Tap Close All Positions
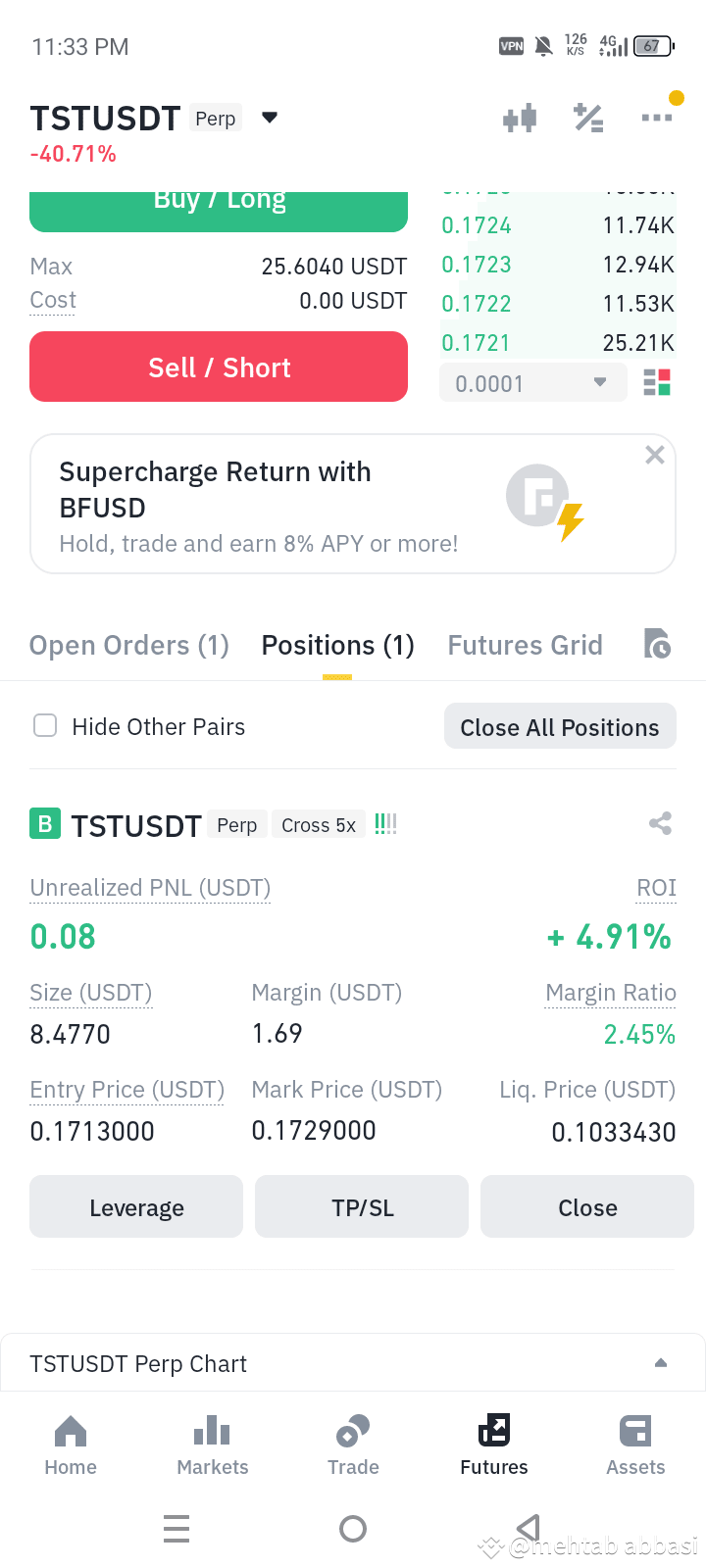 (559, 726)
